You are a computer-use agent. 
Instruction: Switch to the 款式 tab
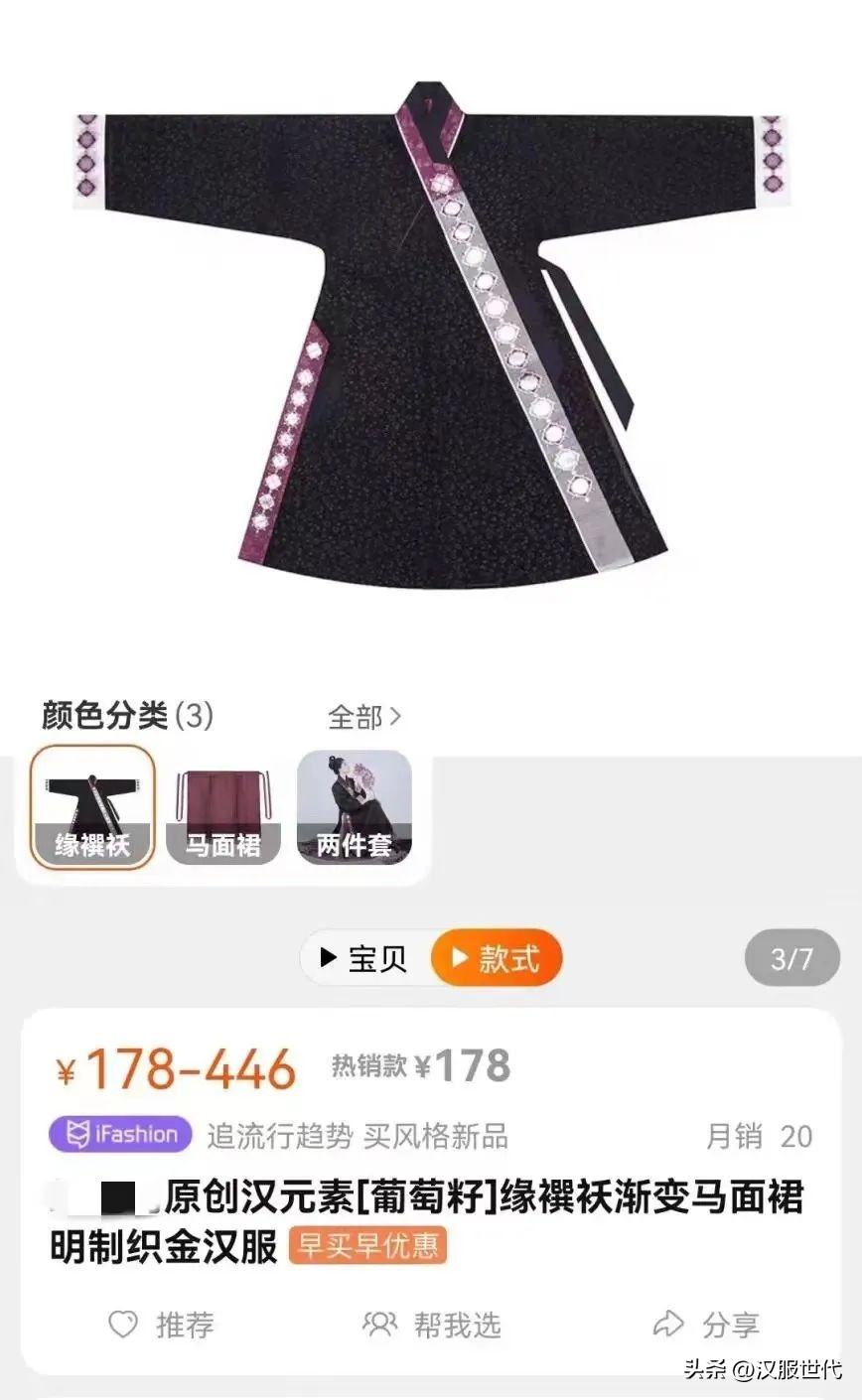[497, 957]
